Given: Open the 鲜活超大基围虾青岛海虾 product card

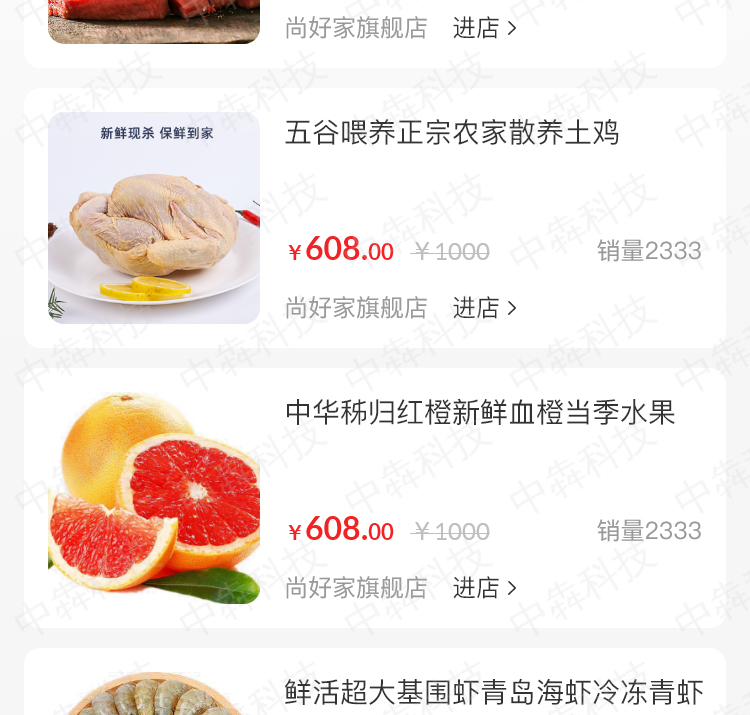Looking at the screenshot, I should pyautogui.click(x=494, y=692).
